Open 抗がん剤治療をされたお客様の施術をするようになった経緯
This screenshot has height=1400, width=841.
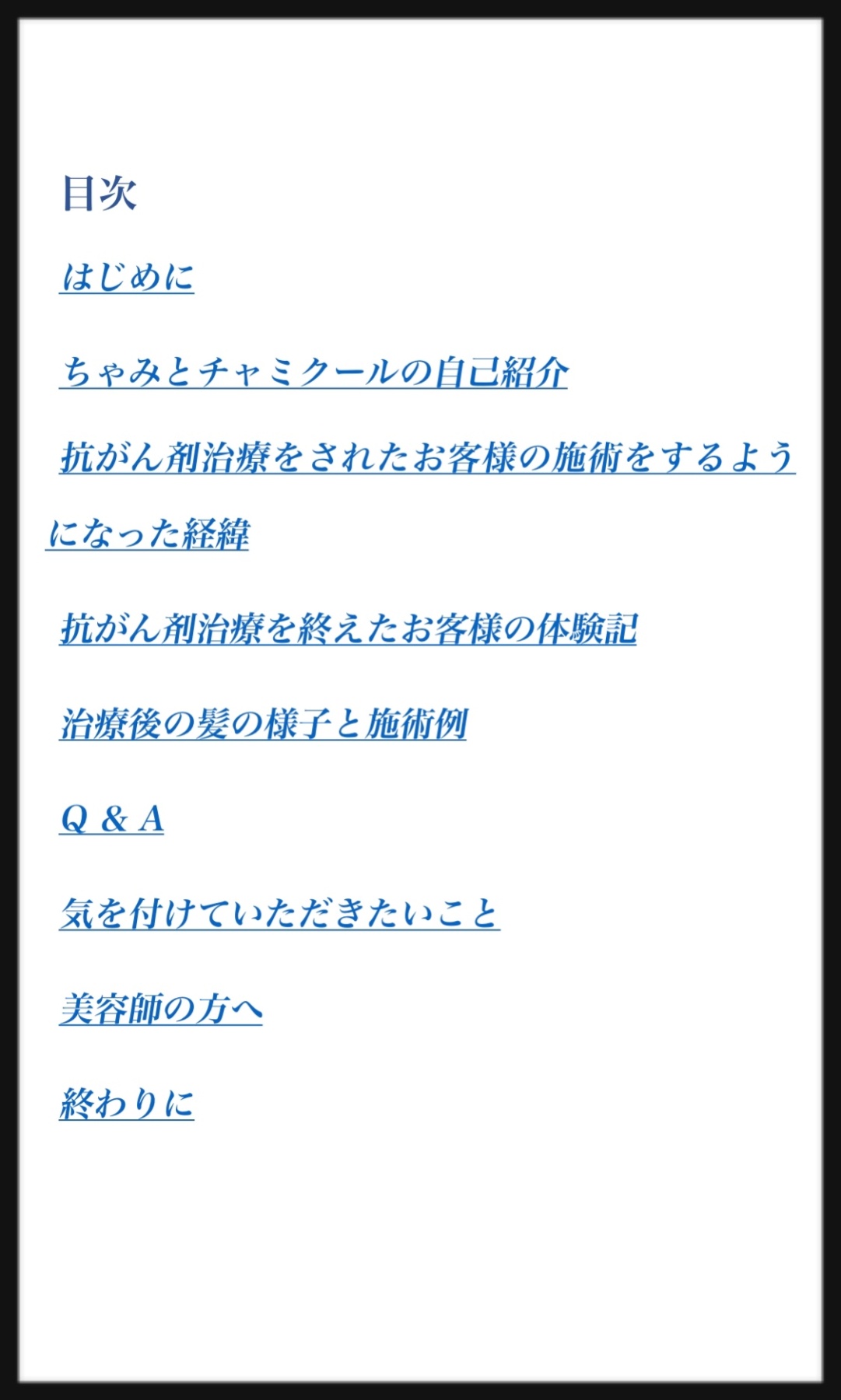(x=420, y=495)
